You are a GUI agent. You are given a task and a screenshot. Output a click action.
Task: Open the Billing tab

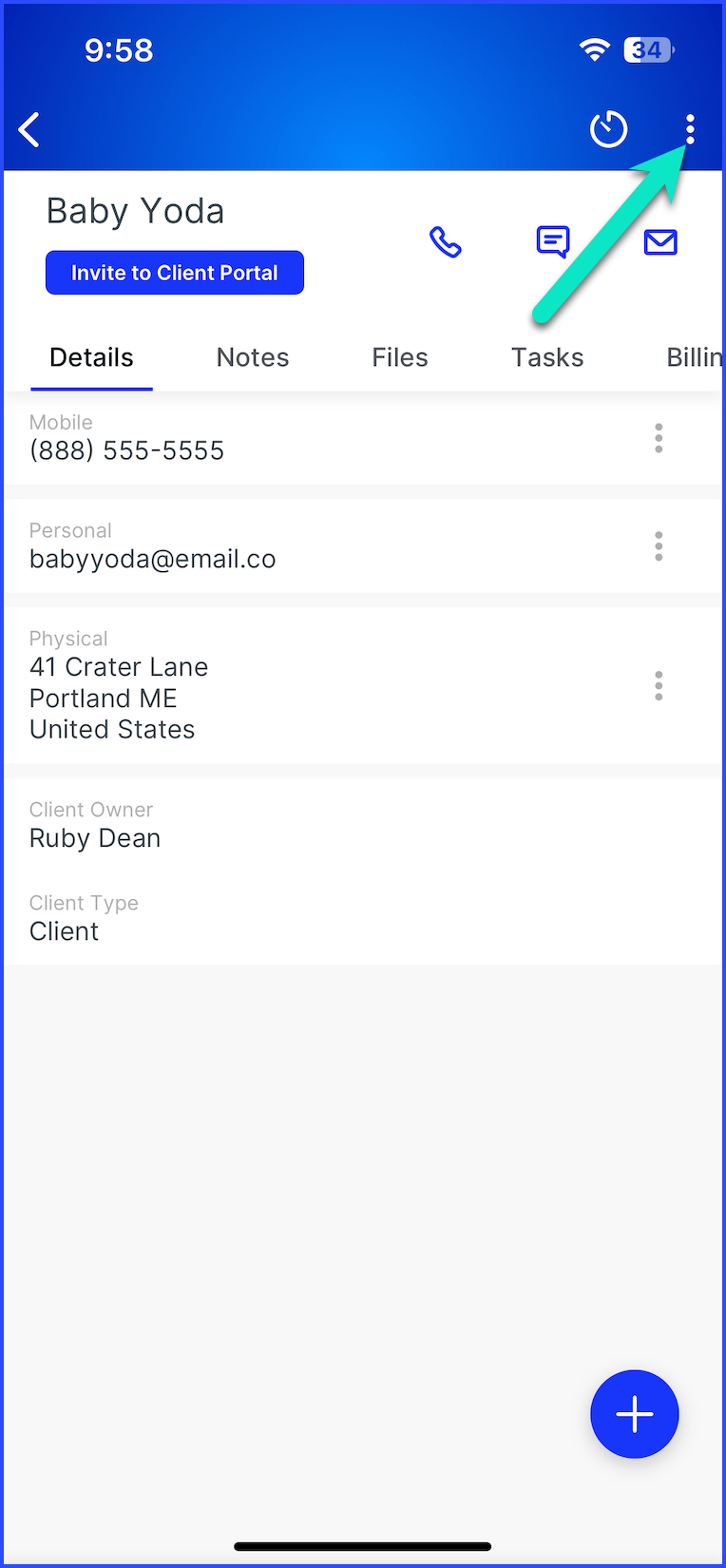694,357
